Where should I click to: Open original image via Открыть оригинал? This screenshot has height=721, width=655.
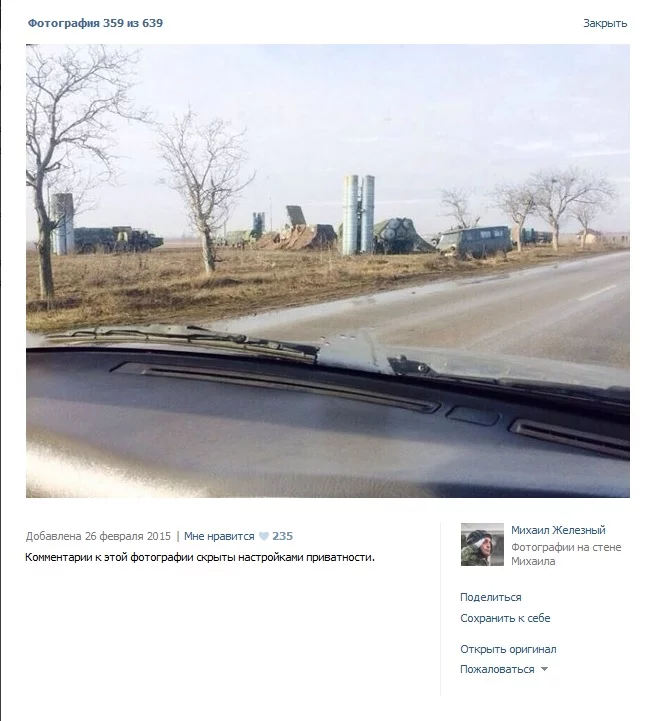tap(508, 649)
